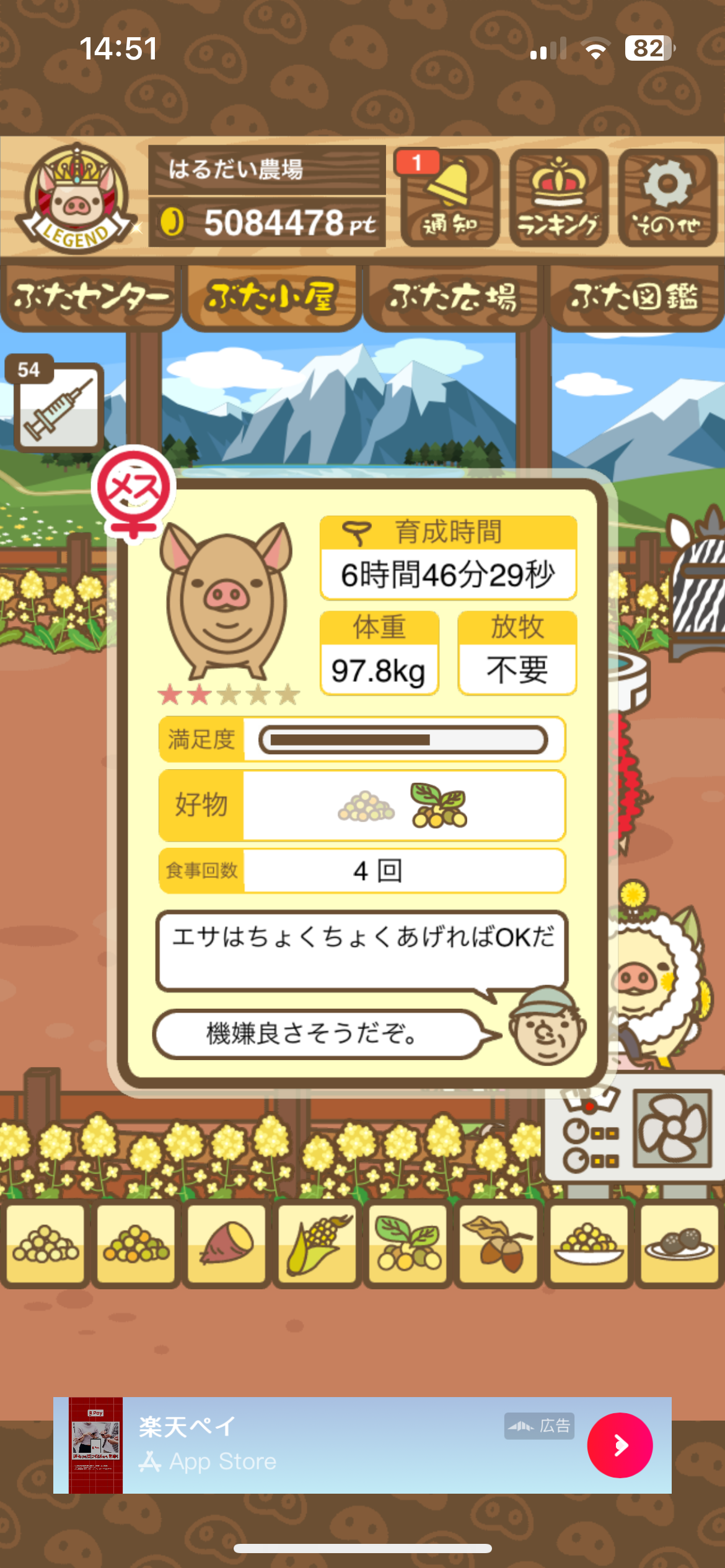The width and height of the screenshot is (725, 1568).
Task: Open the ランキング rankings
Action: [558, 198]
